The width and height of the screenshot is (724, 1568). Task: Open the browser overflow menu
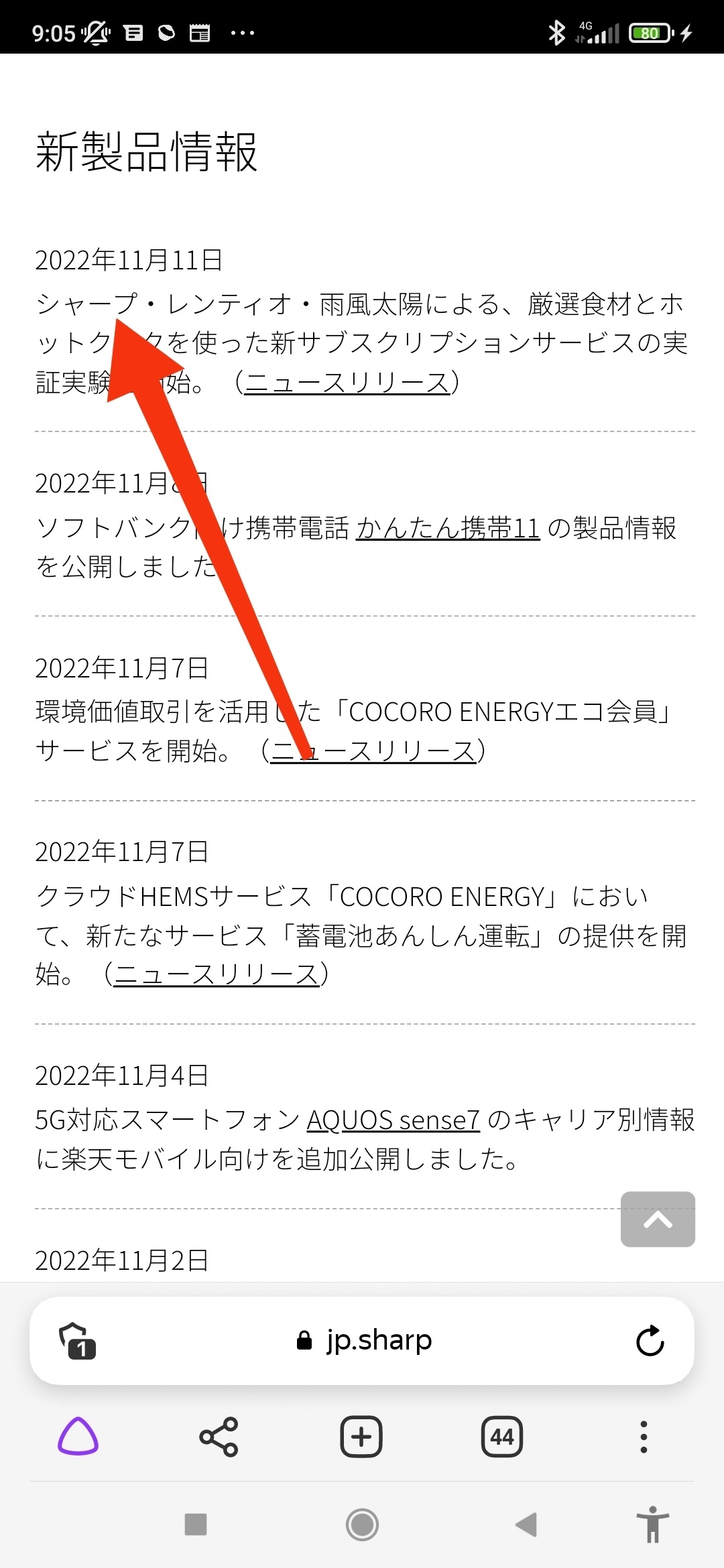pos(644,1437)
